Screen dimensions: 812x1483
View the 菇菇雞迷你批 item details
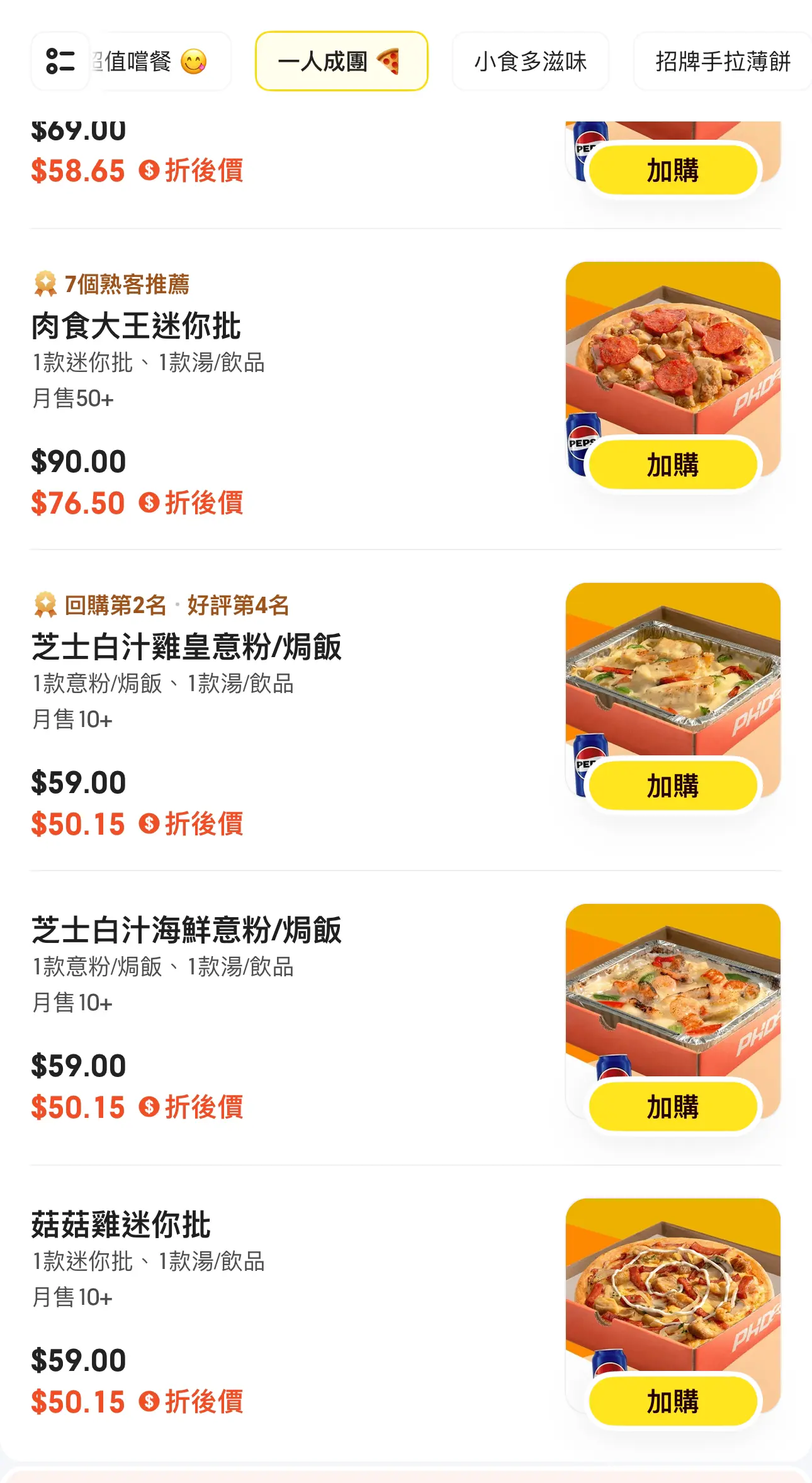(121, 1225)
